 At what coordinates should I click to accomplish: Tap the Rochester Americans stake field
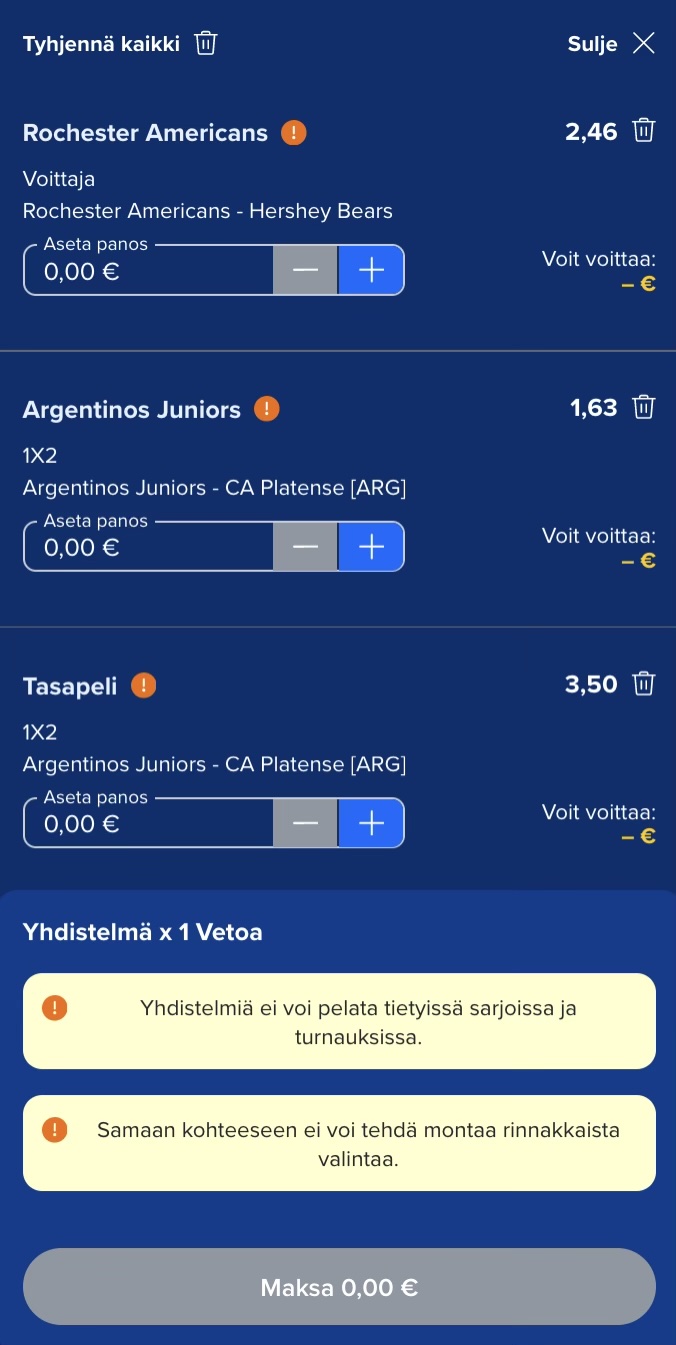148,271
